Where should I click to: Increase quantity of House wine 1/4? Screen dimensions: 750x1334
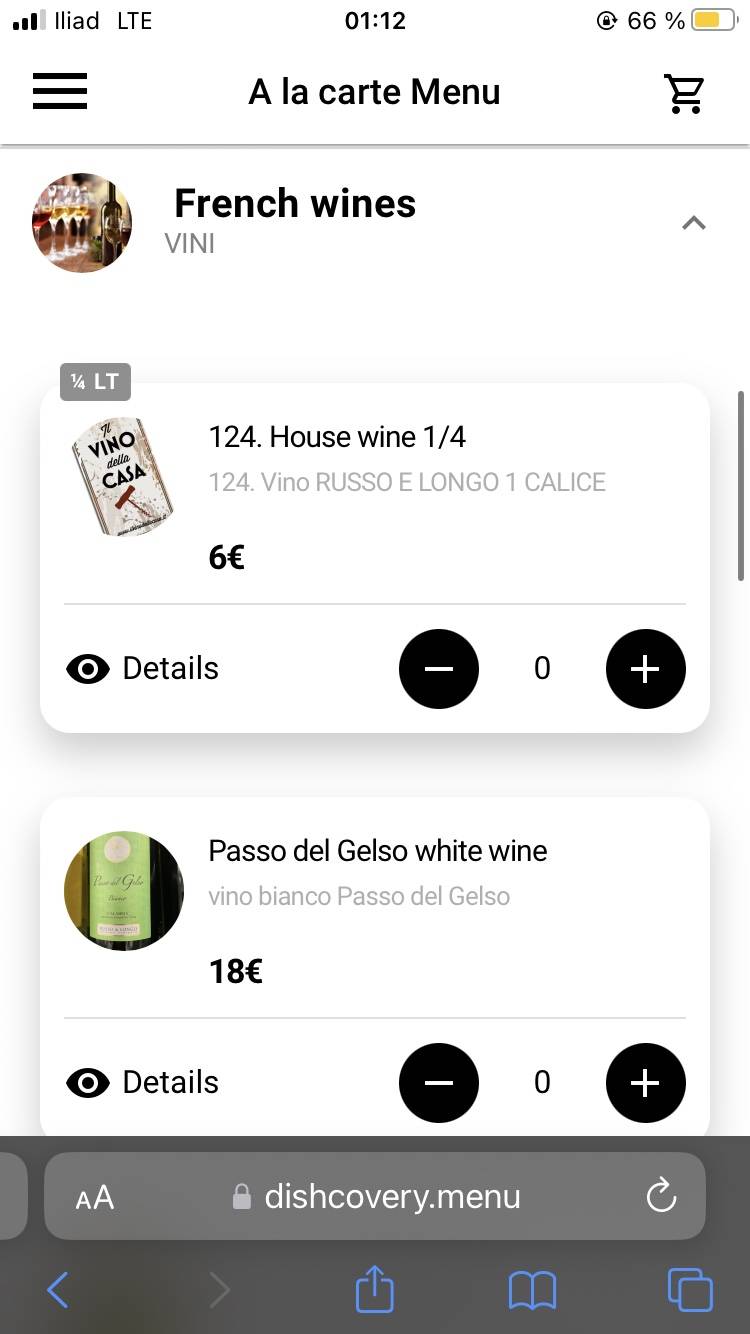click(645, 668)
